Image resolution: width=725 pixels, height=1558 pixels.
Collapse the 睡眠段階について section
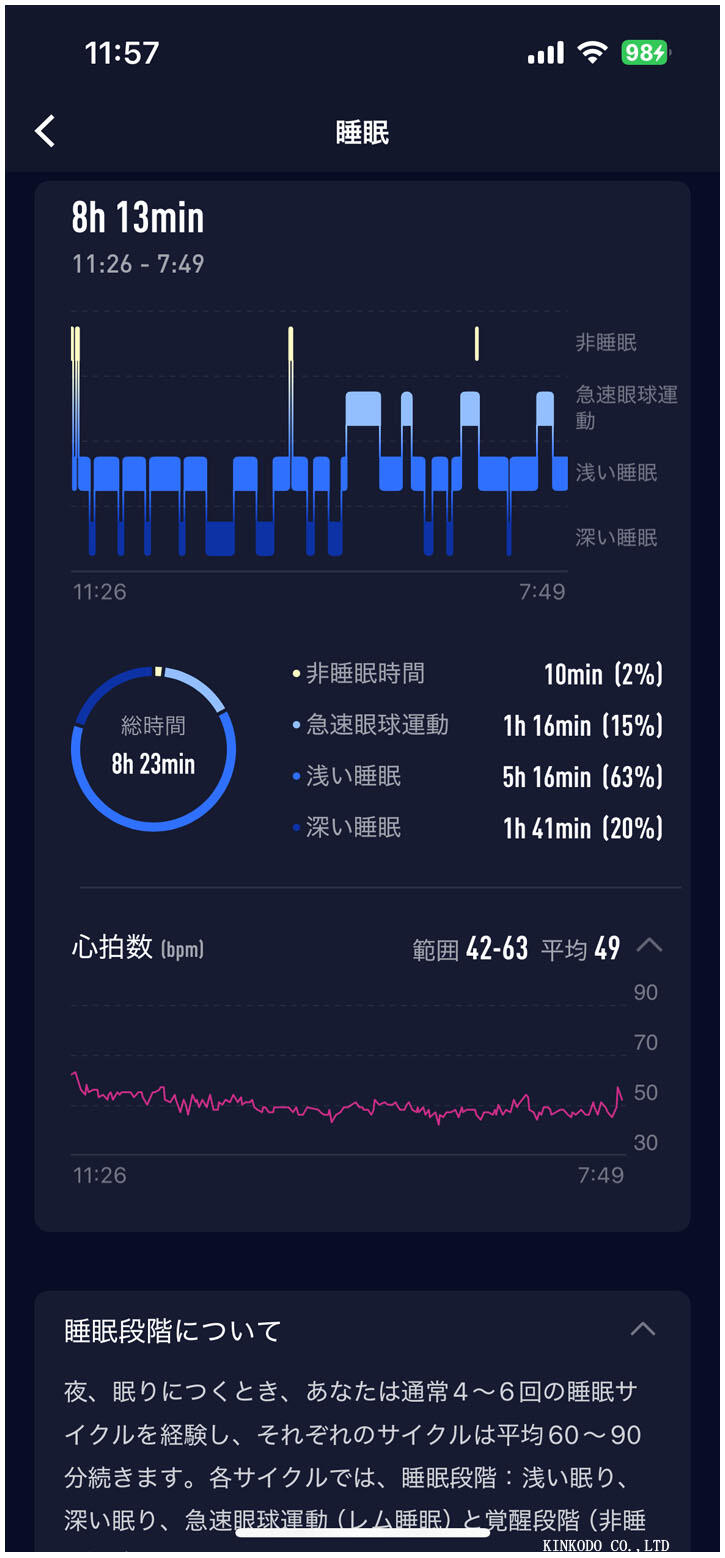[x=643, y=1329]
